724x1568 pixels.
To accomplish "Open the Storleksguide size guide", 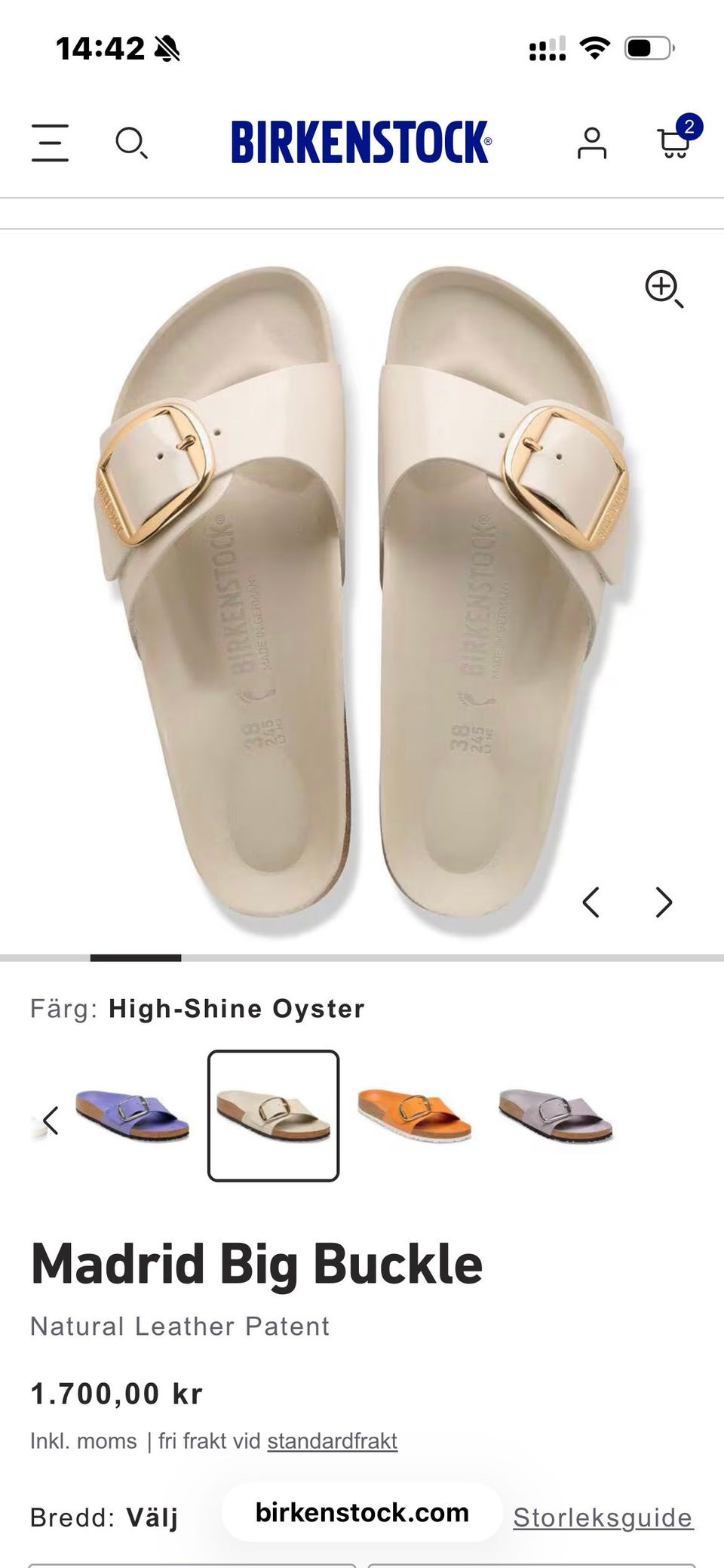I will point(603,1517).
